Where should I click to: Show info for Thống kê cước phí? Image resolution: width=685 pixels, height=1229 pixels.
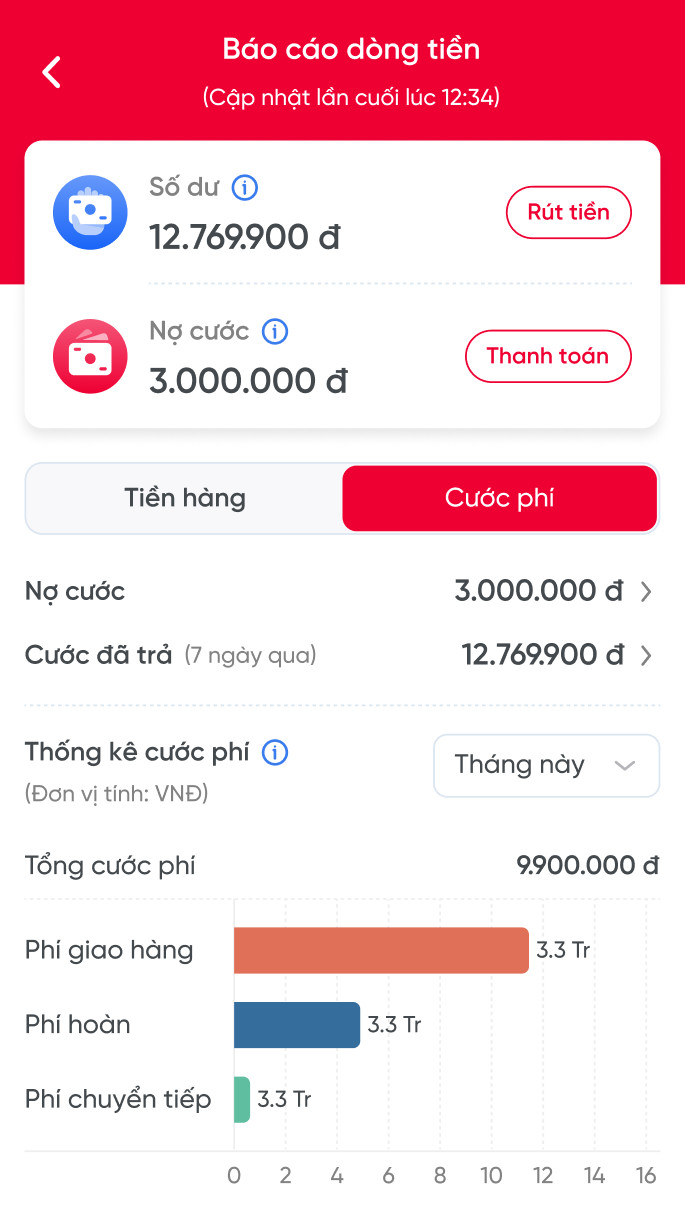pyautogui.click(x=275, y=753)
